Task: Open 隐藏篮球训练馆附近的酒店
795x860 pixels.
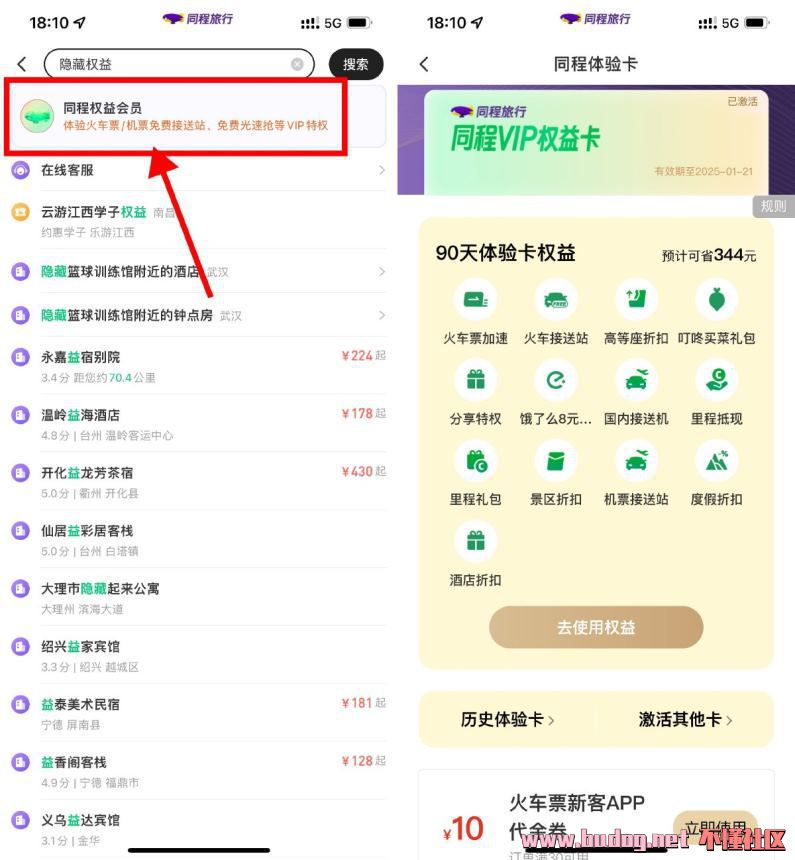Action: (x=200, y=272)
